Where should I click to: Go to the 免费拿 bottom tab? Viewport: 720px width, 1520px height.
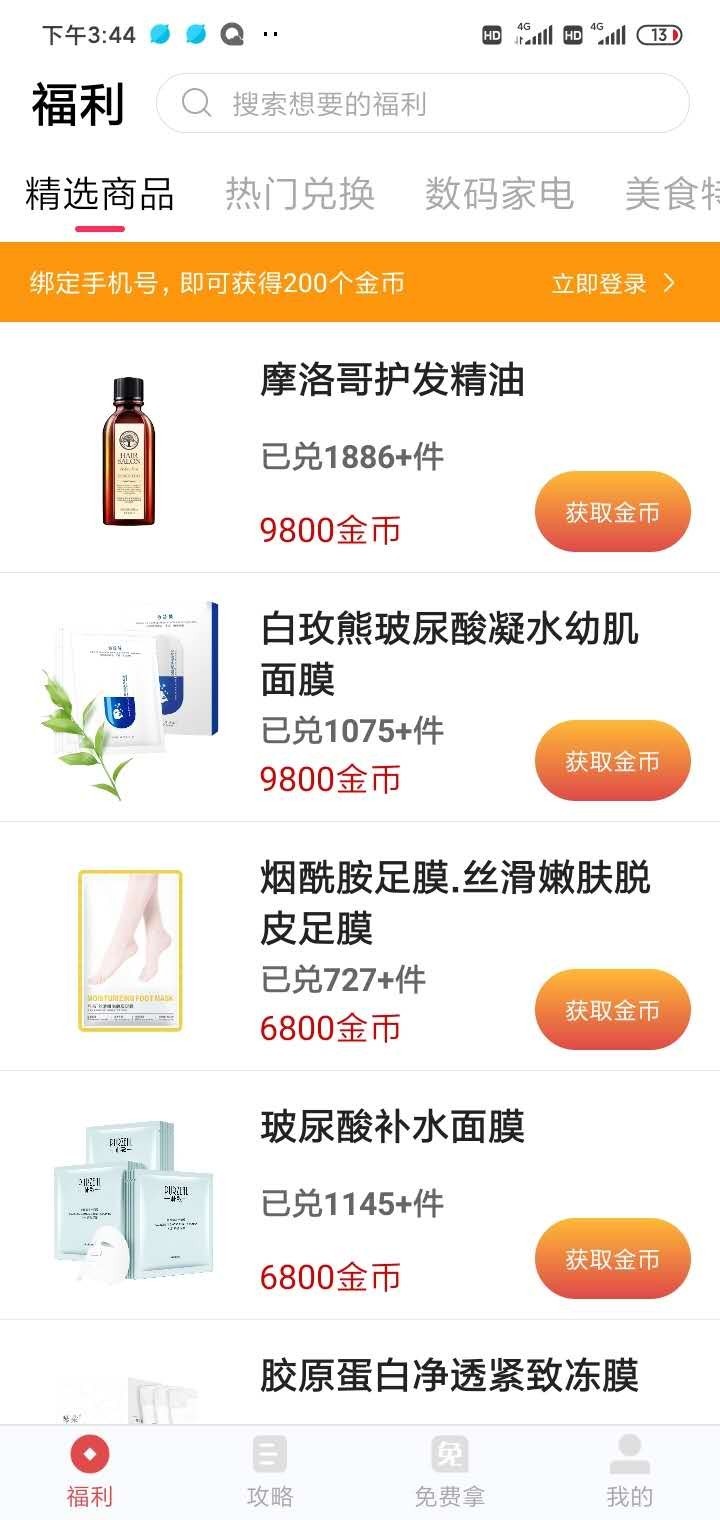tap(450, 1472)
